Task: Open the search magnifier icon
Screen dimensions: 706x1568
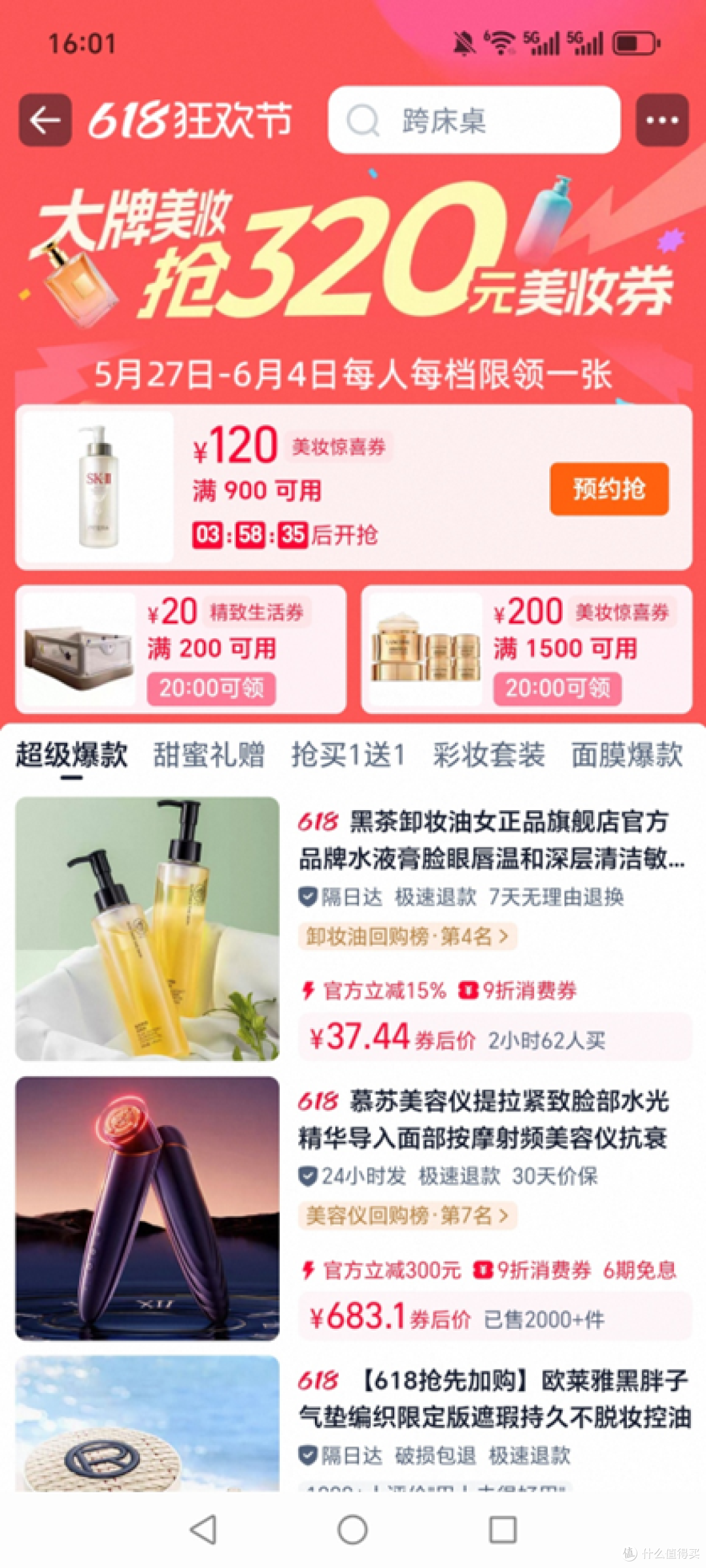Action: 364,120
